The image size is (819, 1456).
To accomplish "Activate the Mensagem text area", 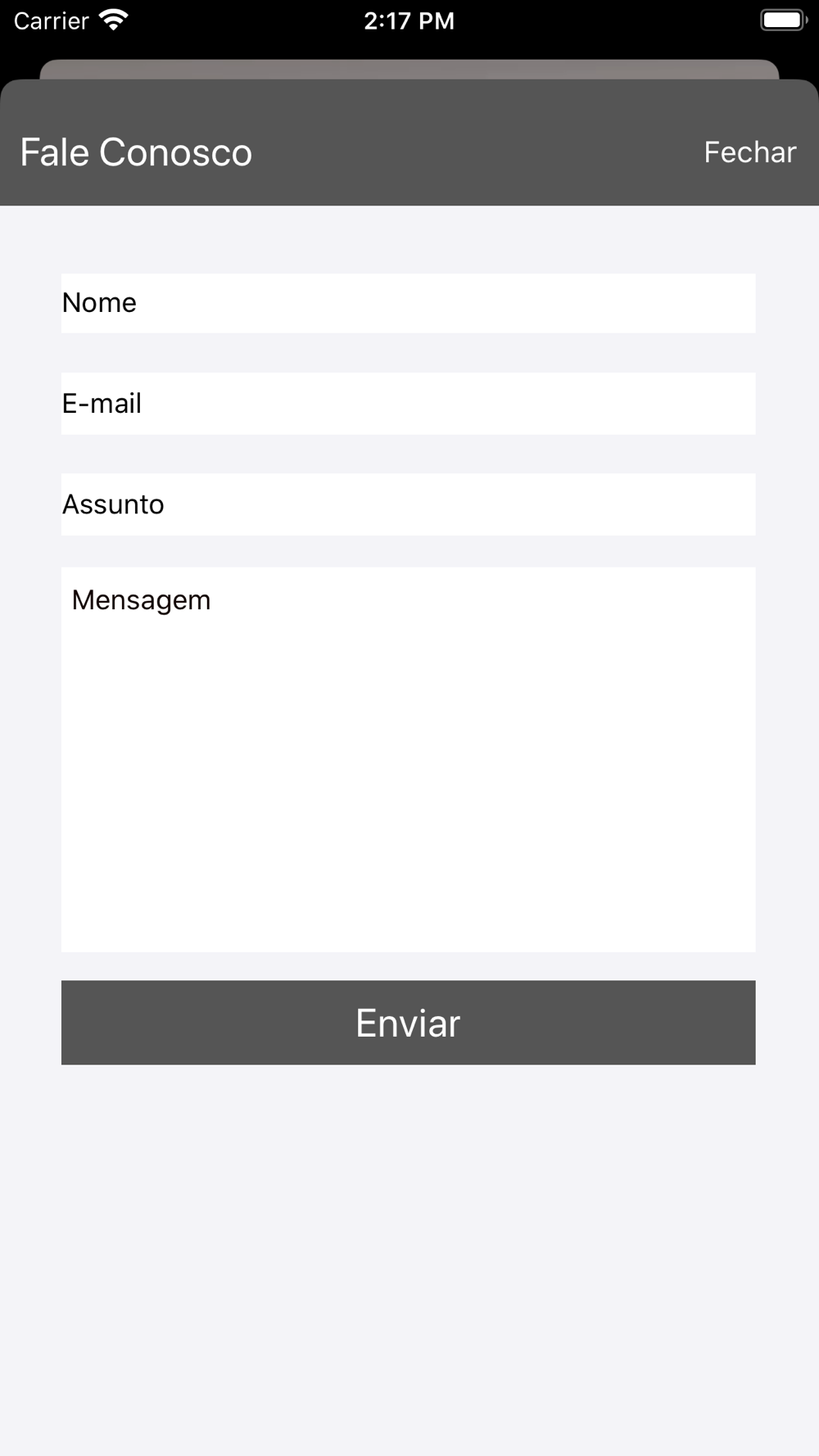I will (x=408, y=759).
